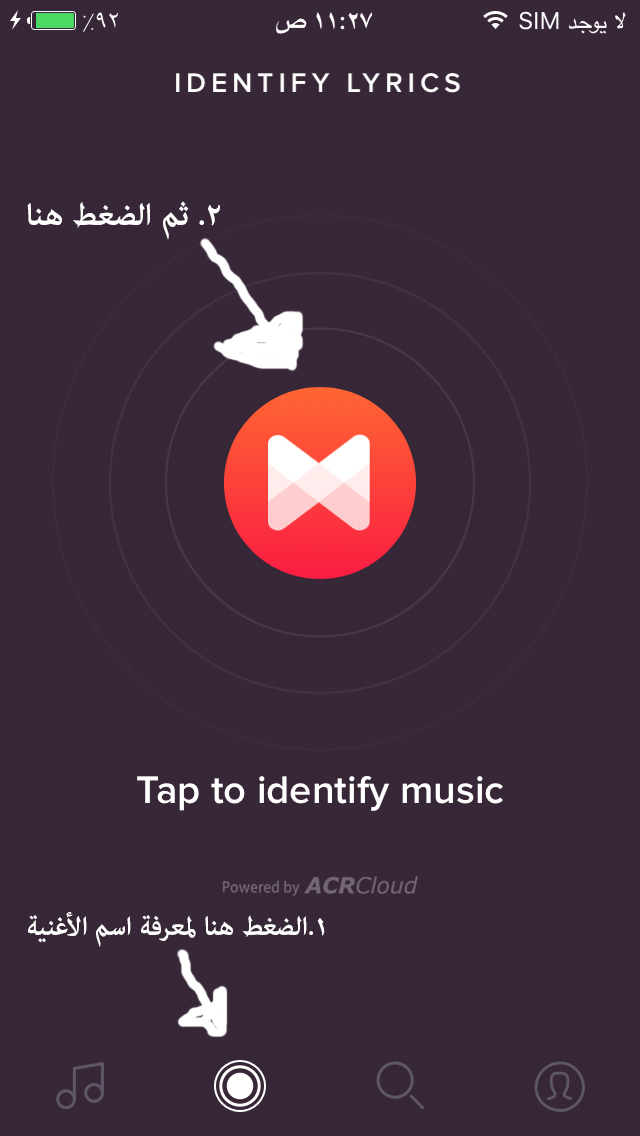Viewport: 640px width, 1136px height.
Task: Select the identify lyrics tab
Action: [x=240, y=1085]
